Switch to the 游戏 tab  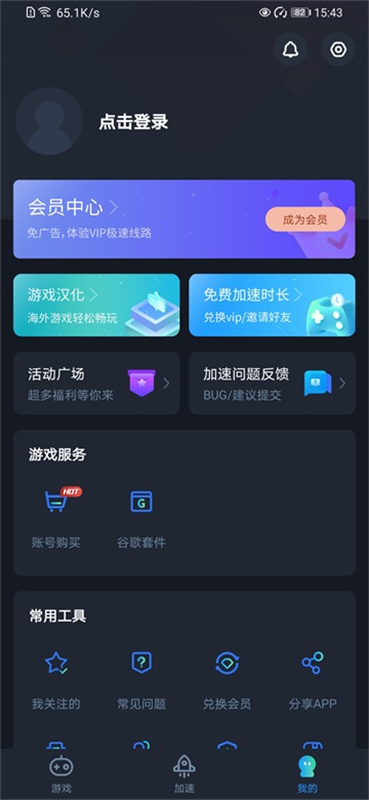61,774
